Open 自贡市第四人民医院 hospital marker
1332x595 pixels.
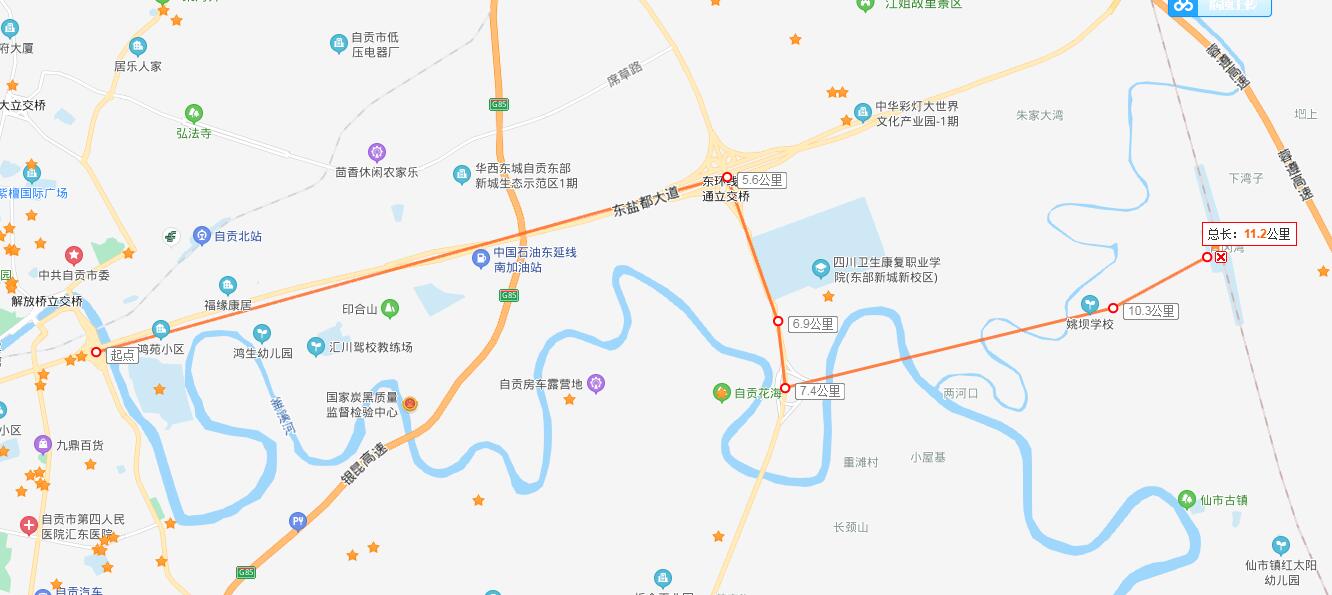pos(29,525)
